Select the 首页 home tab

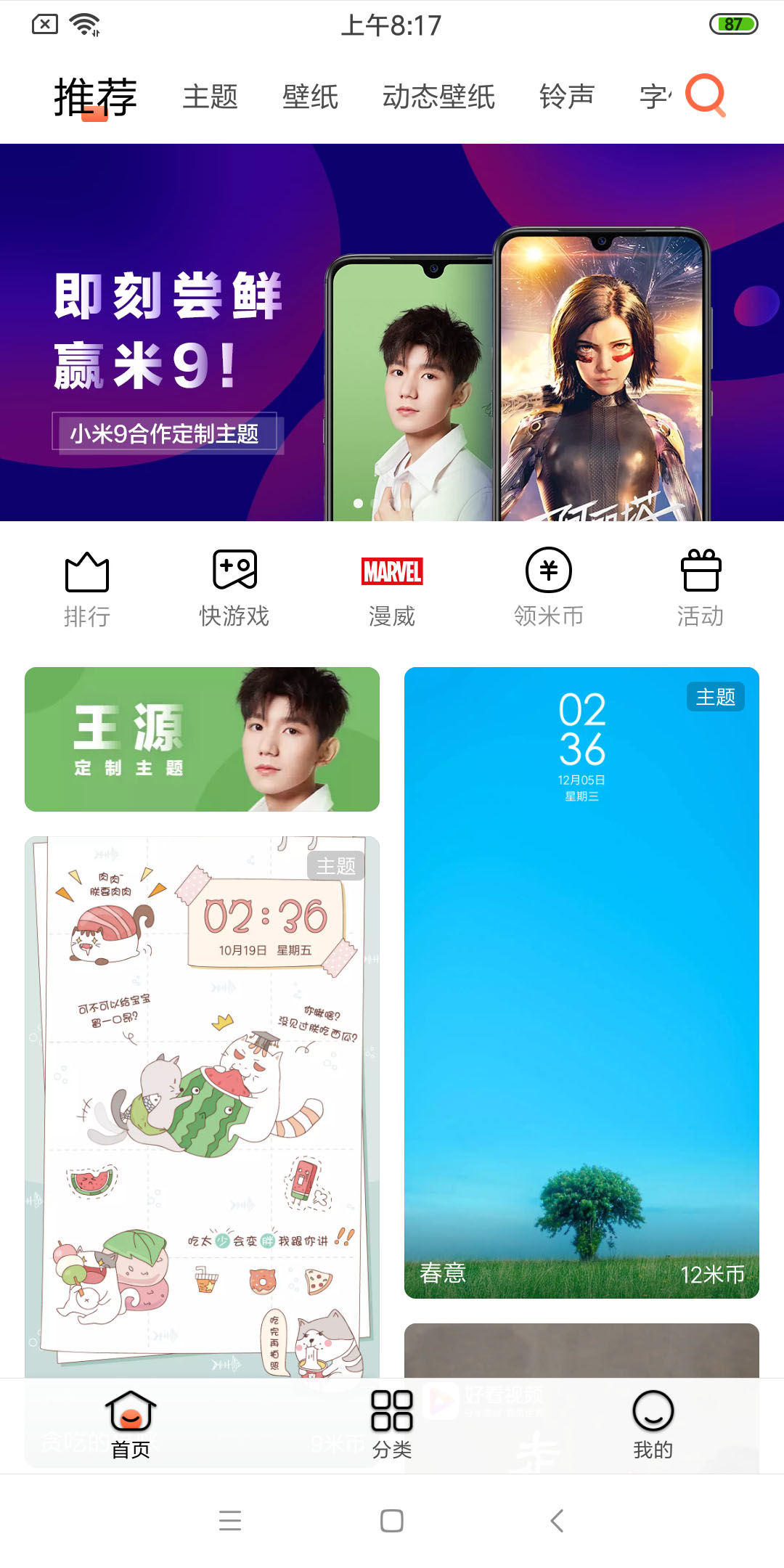[131, 1424]
